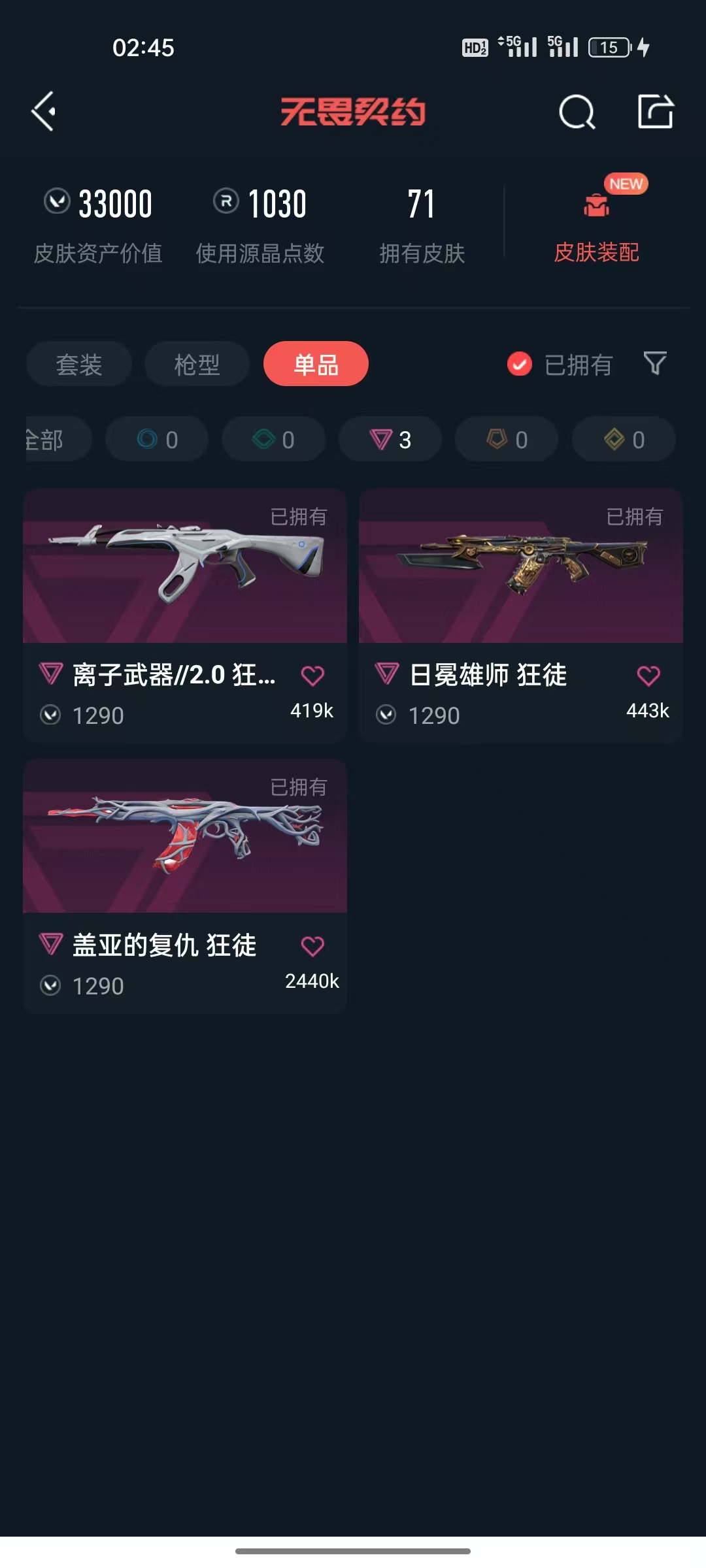Open the 日冕雄师 狂徒 skin card
The image size is (706, 1568).
click(x=521, y=615)
